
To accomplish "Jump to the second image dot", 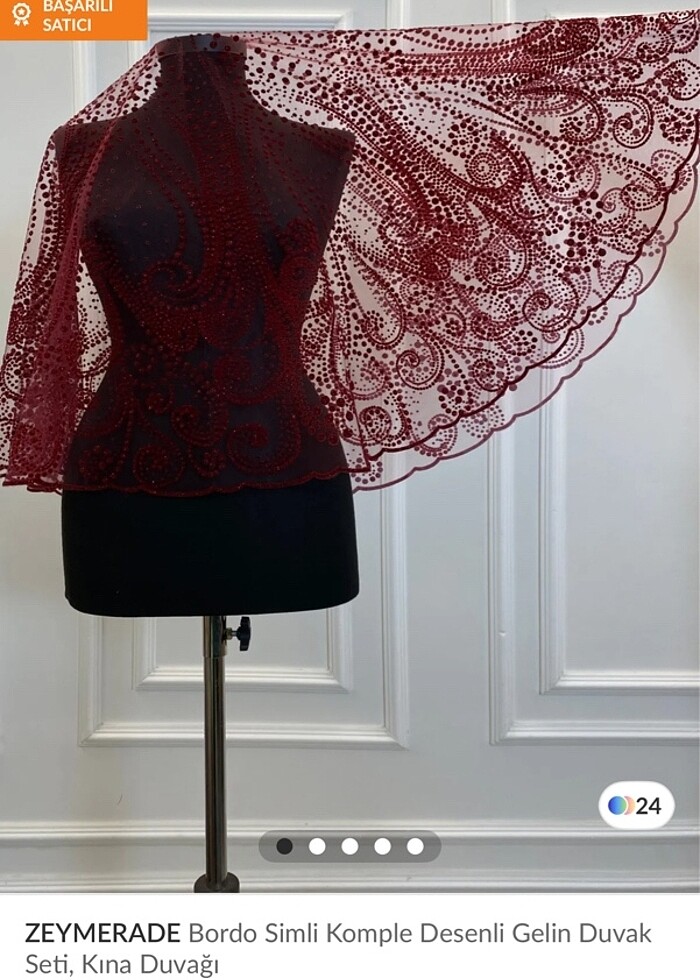I will [x=317, y=846].
